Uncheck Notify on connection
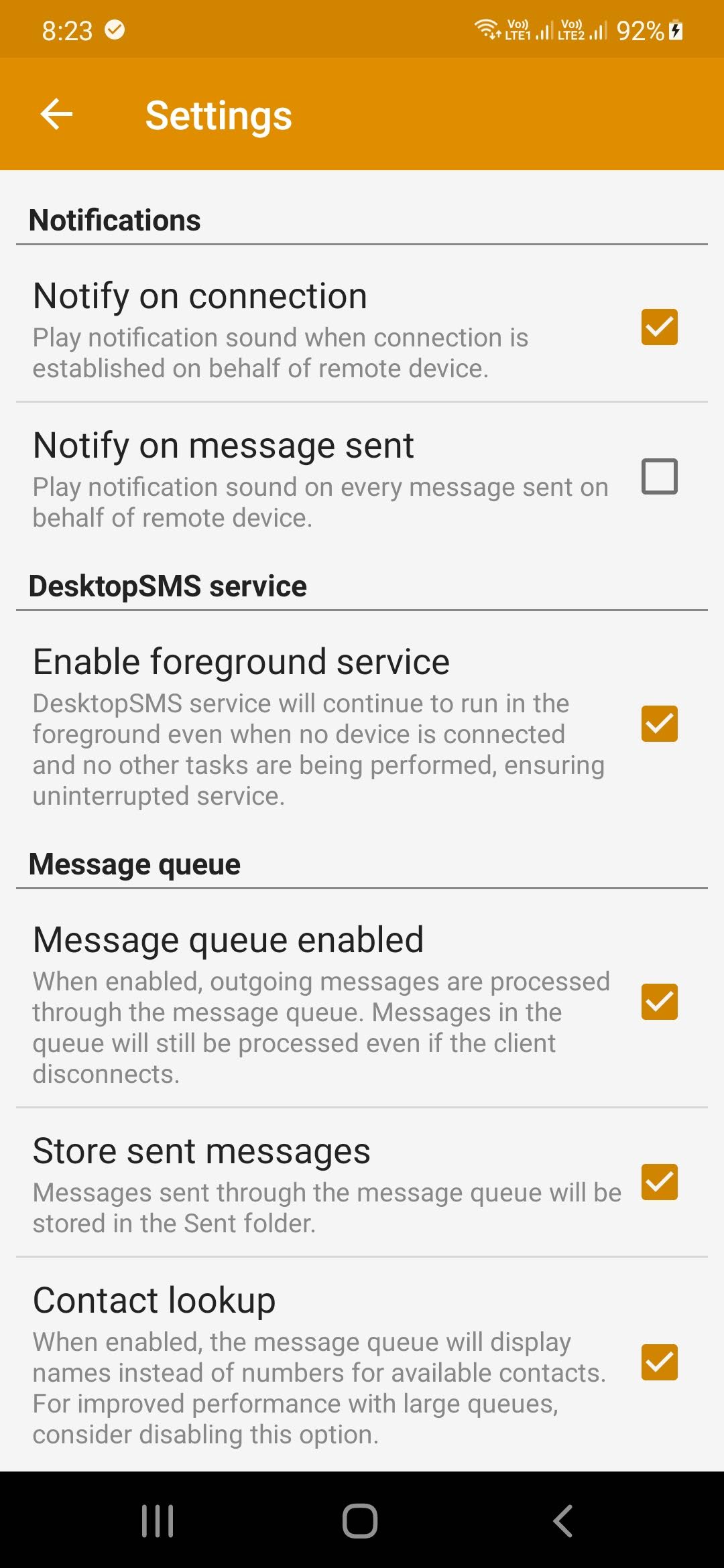 point(659,327)
